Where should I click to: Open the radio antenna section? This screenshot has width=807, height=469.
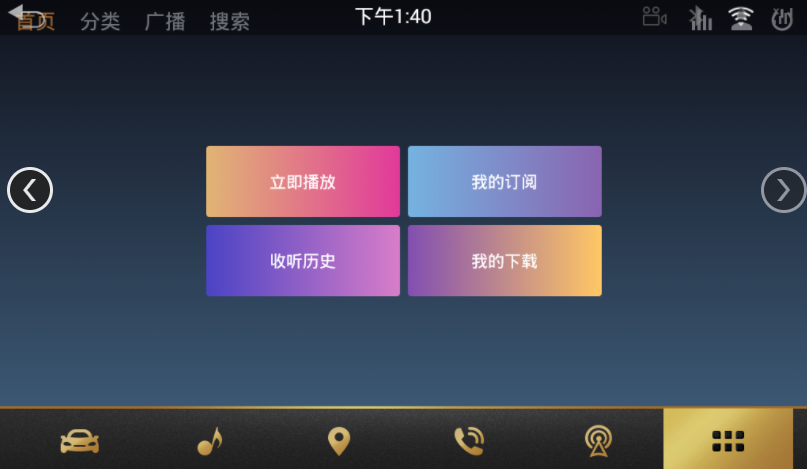point(598,440)
